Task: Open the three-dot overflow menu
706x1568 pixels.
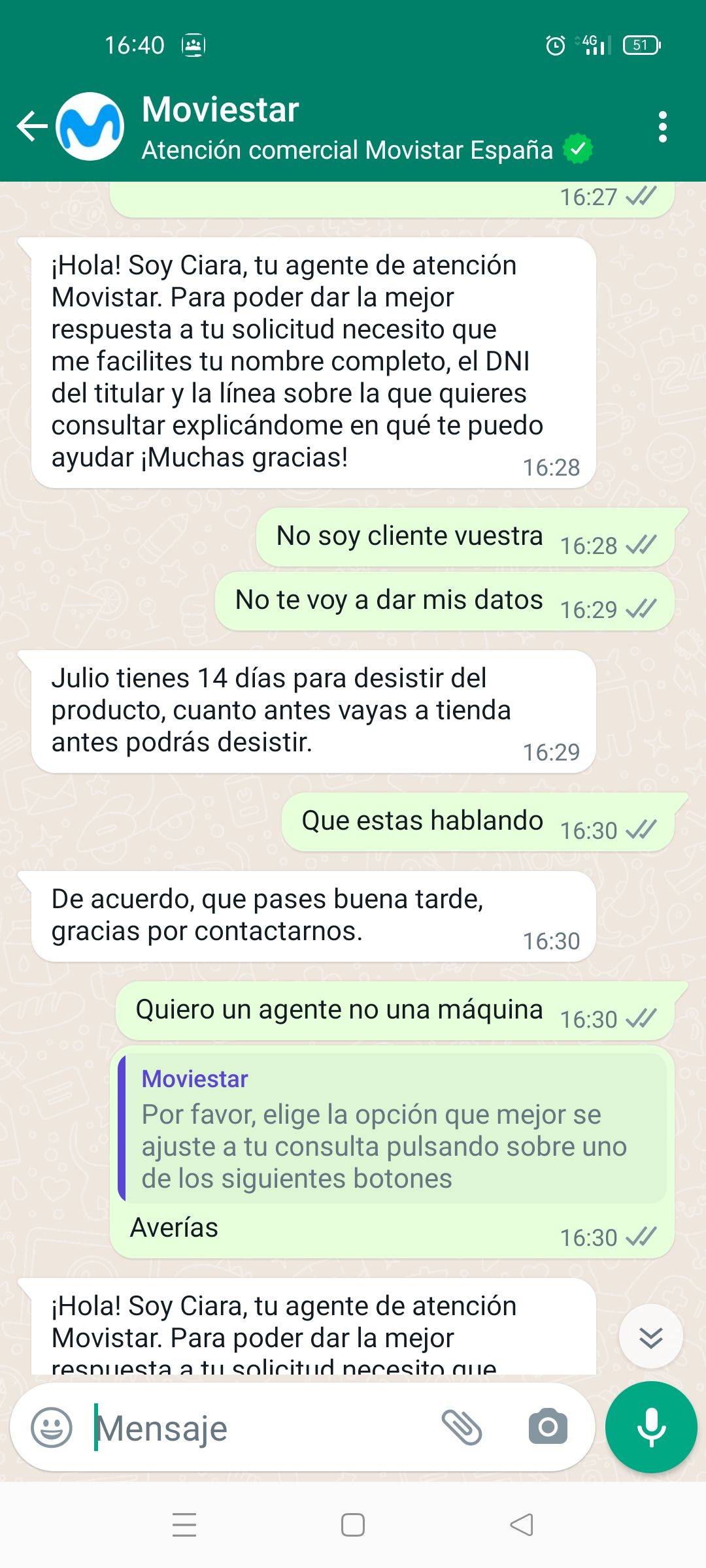Action: click(662, 126)
